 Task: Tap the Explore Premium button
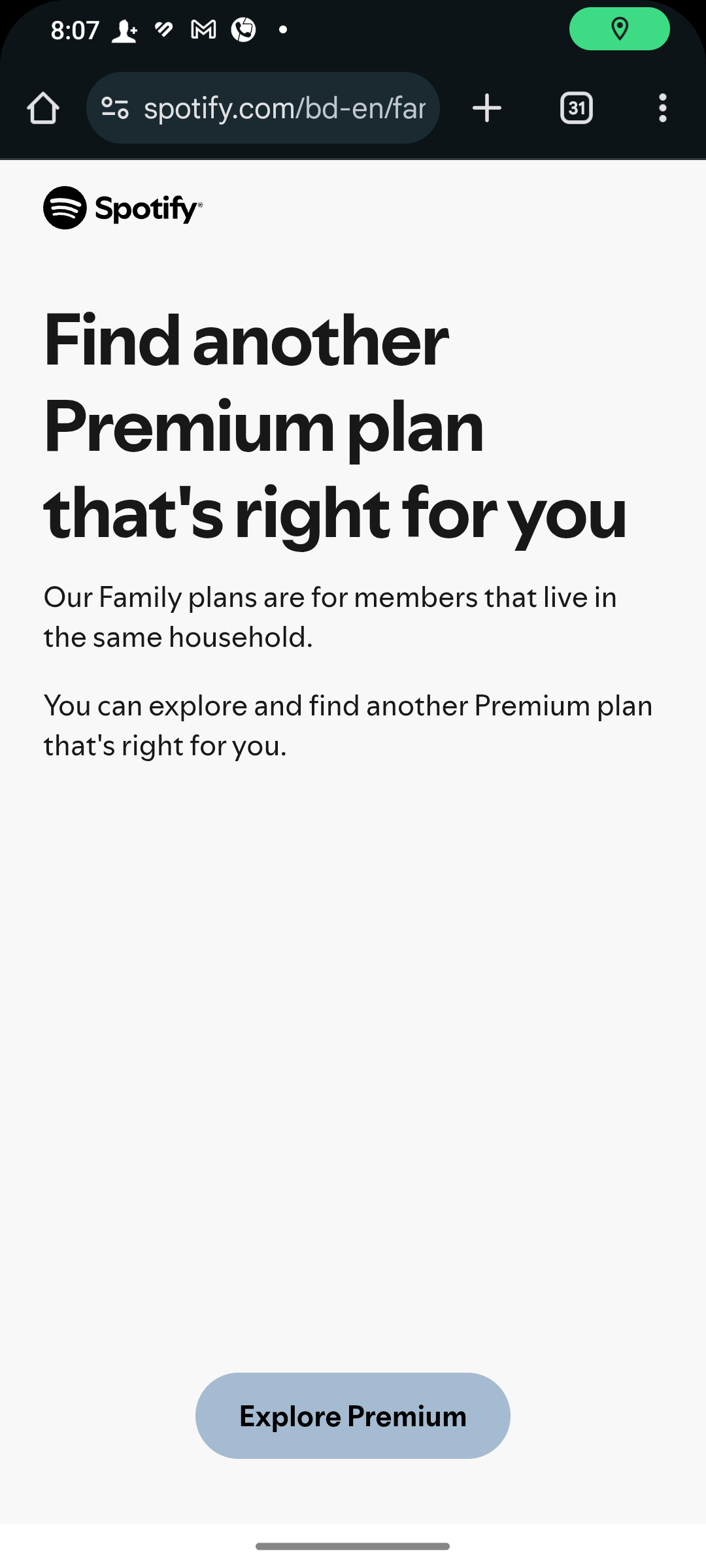tap(353, 1416)
